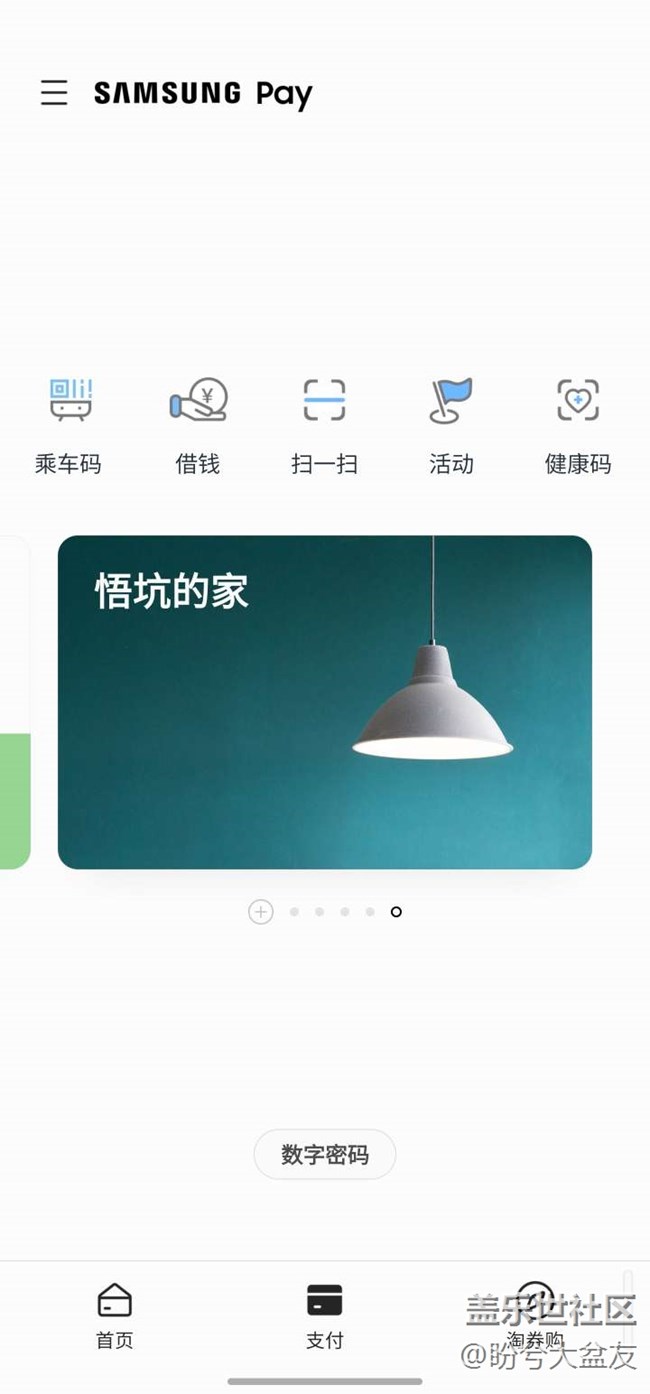650x1394 pixels.
Task: Open the 借钱 loan shortcut
Action: click(198, 422)
